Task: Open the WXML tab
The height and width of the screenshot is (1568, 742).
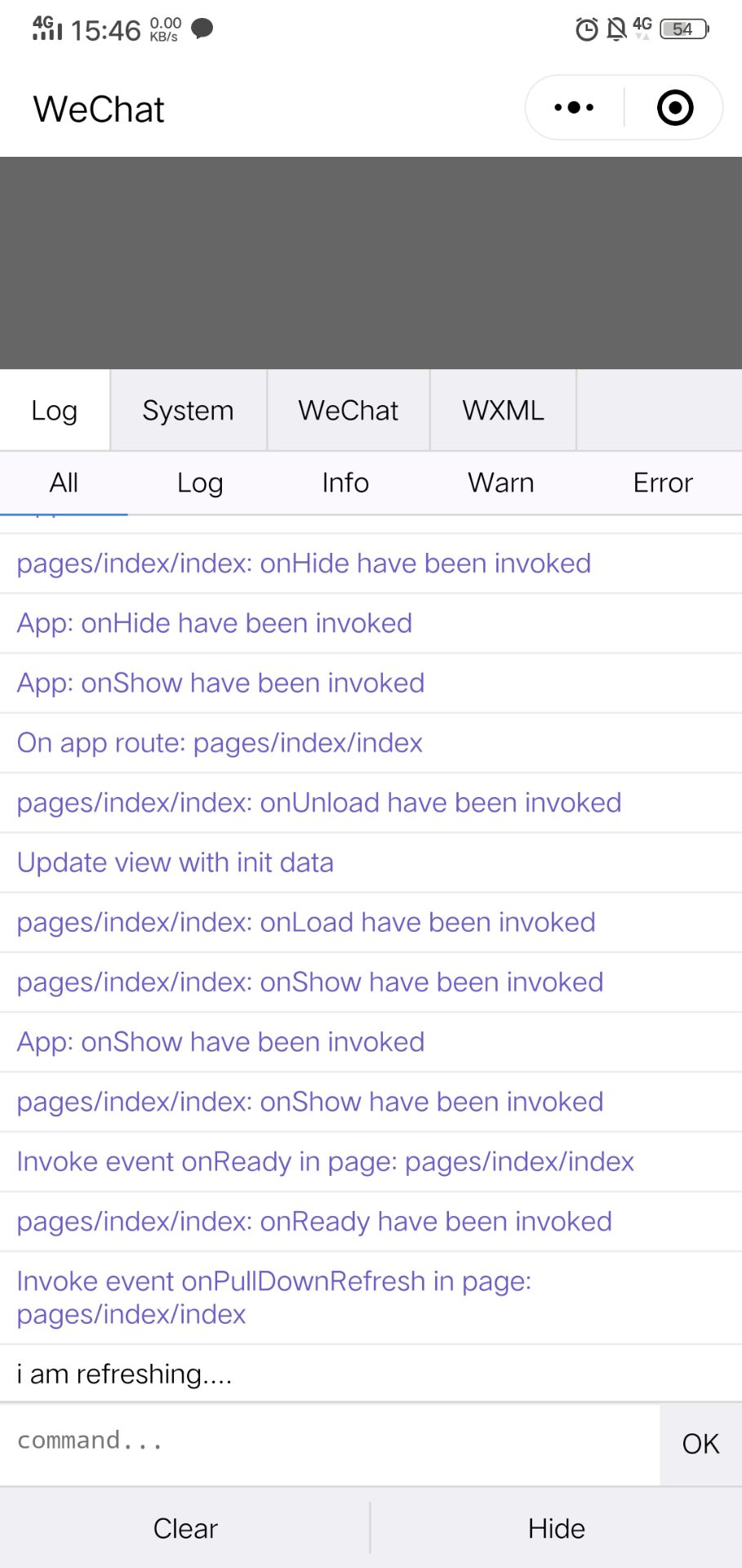Action: pos(503,410)
